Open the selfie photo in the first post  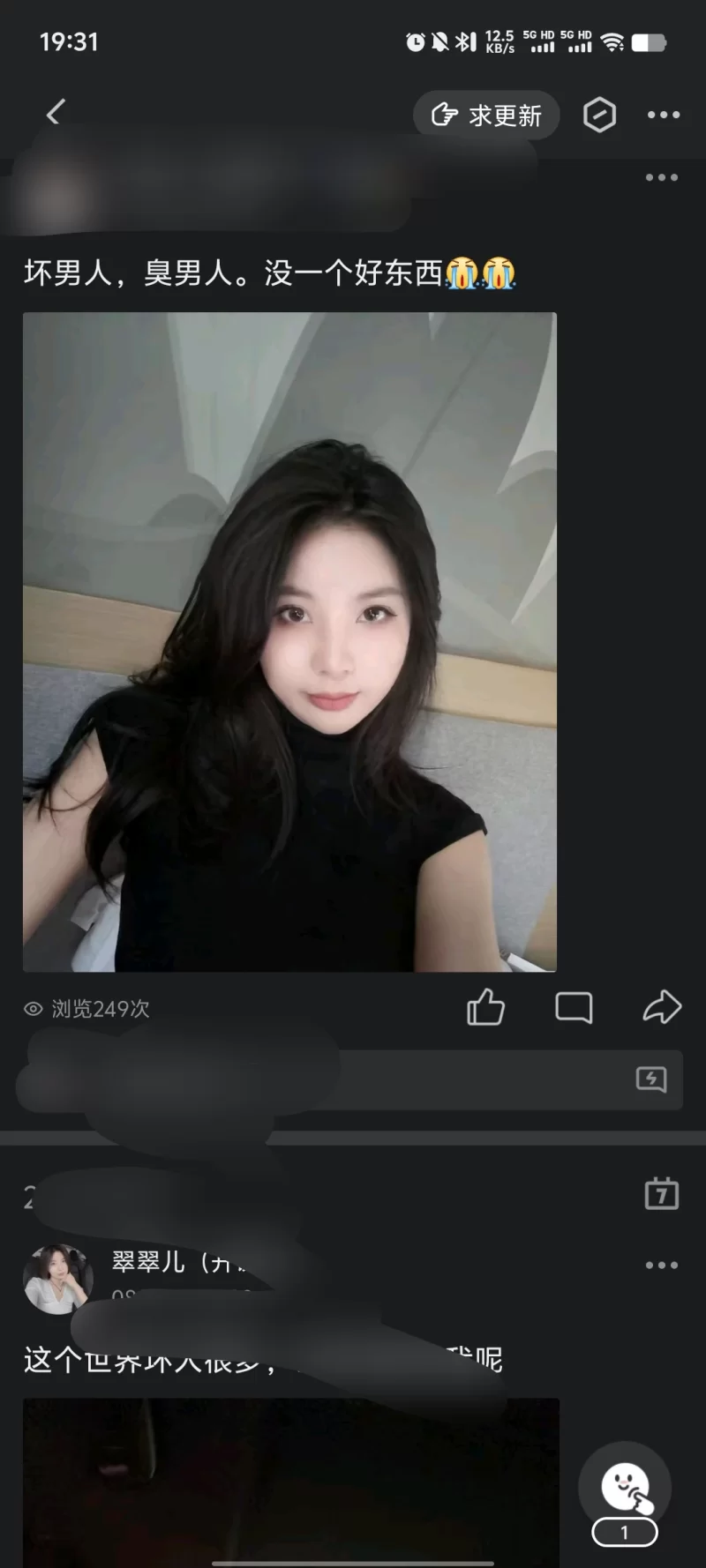[289, 642]
